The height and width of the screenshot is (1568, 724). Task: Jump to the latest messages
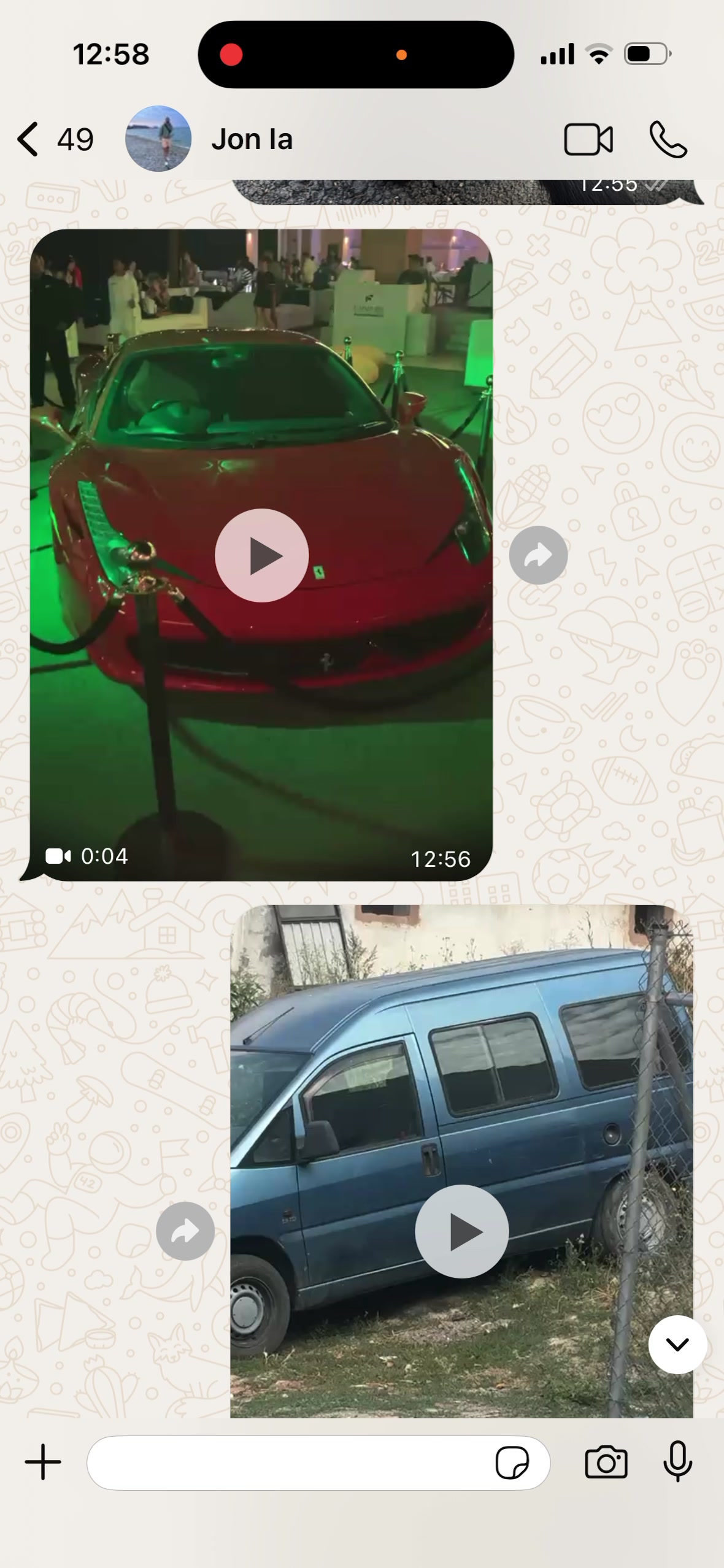pos(677,1345)
